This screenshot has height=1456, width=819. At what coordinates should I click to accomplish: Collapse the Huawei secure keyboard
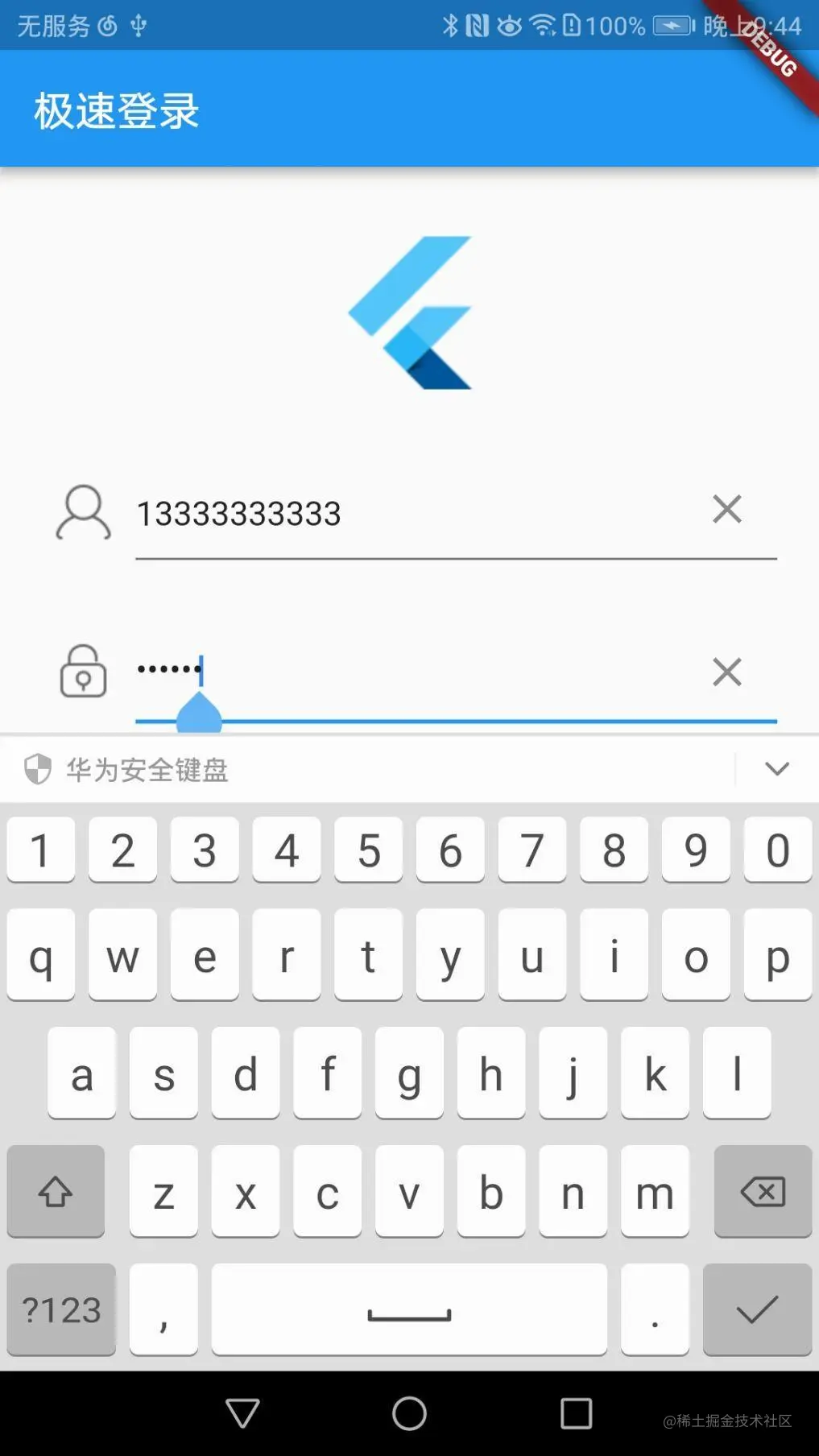tap(776, 769)
